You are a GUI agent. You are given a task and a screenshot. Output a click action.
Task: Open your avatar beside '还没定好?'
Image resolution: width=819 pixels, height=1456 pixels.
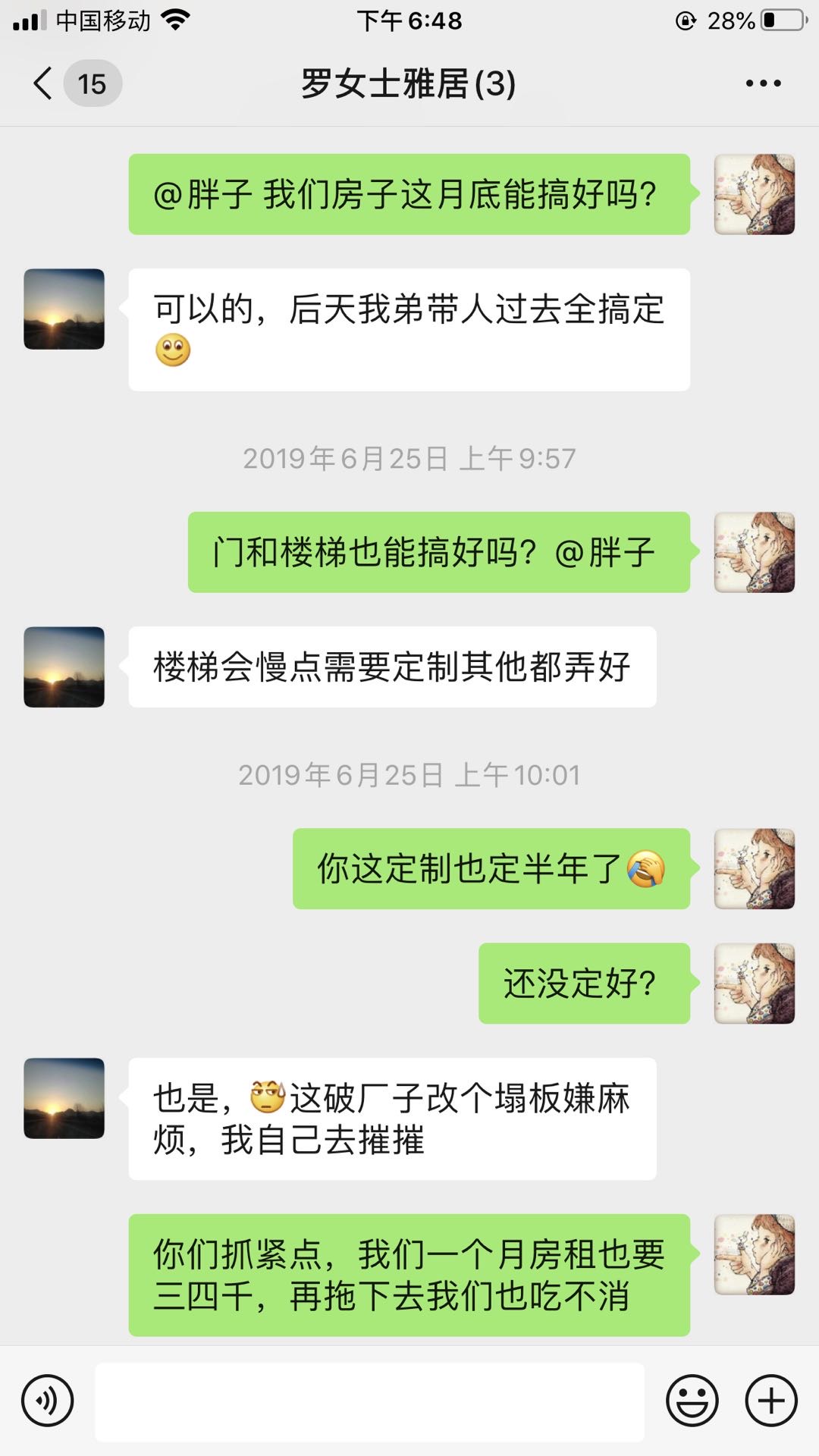pyautogui.click(x=755, y=984)
